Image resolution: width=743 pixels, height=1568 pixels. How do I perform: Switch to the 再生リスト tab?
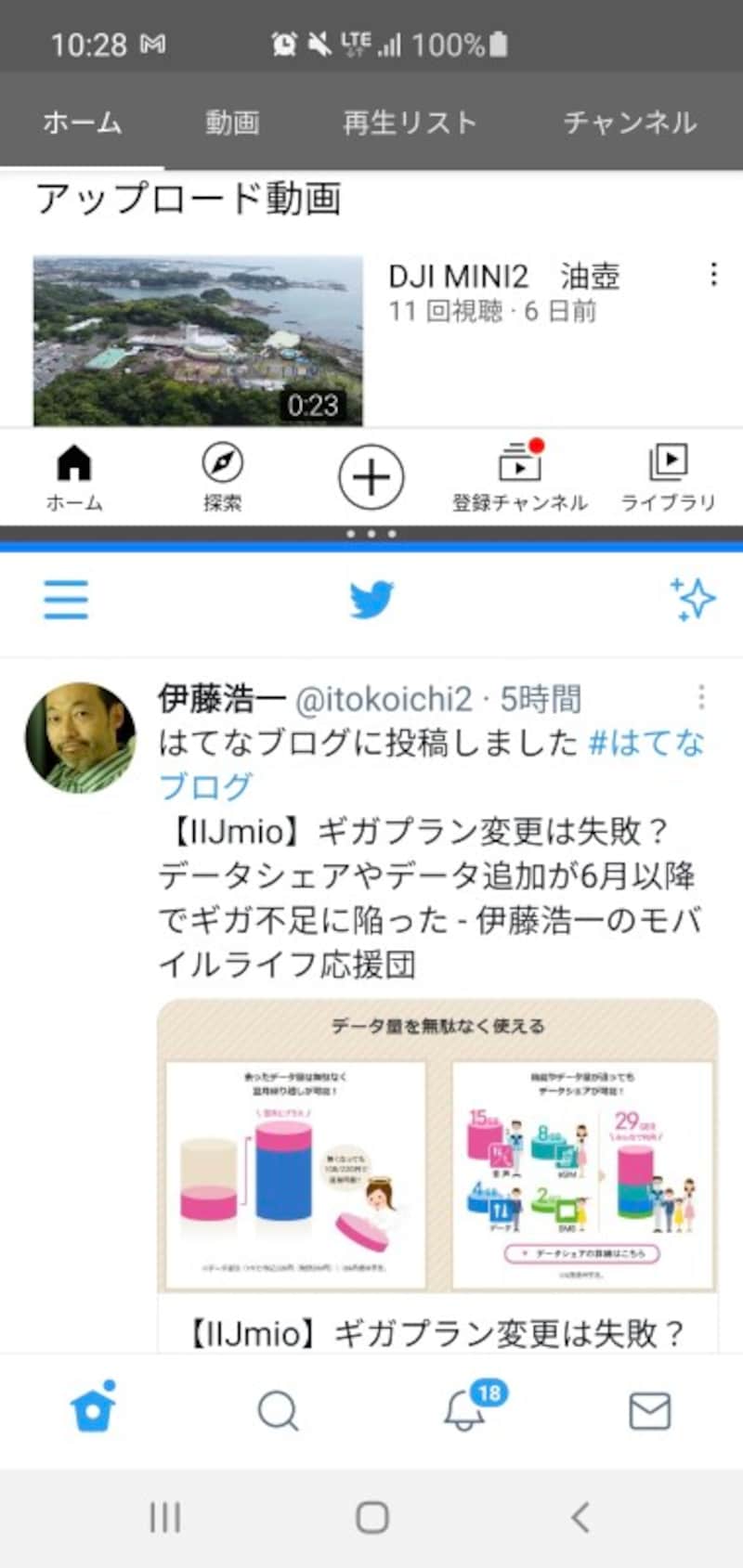(410, 121)
